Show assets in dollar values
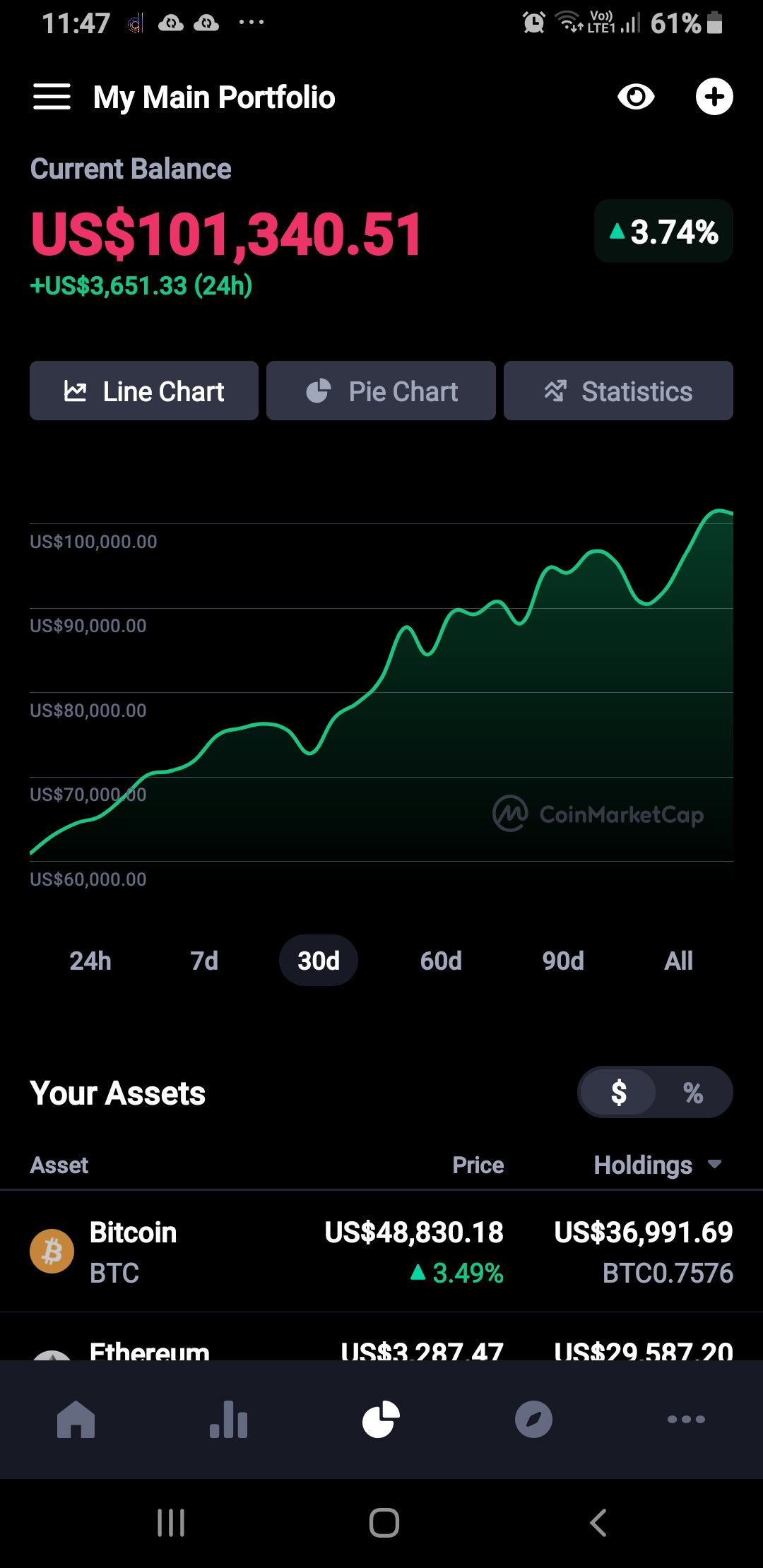This screenshot has width=763, height=1568. pyautogui.click(x=619, y=1093)
